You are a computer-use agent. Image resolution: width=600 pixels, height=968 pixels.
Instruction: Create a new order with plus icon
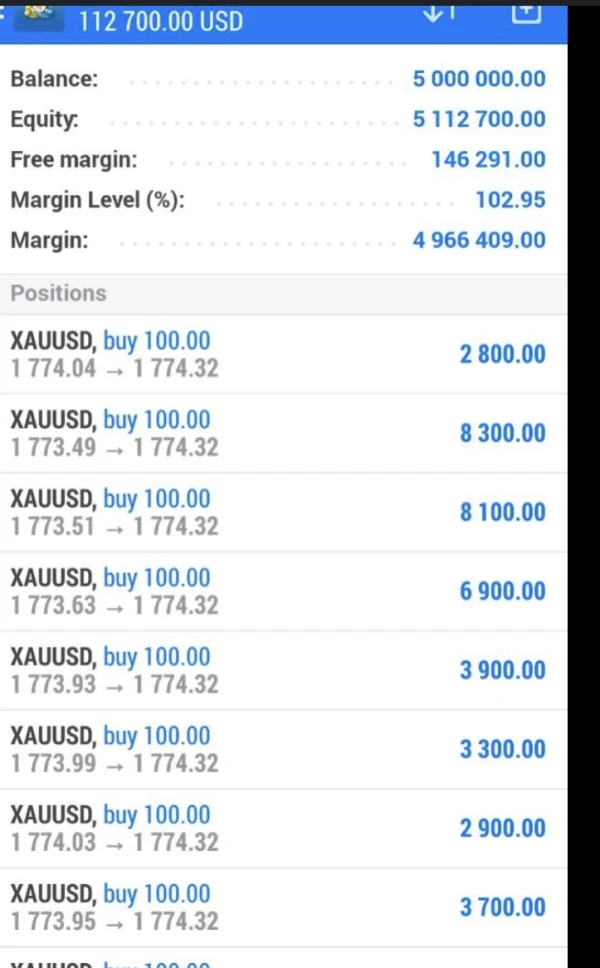tap(526, 12)
